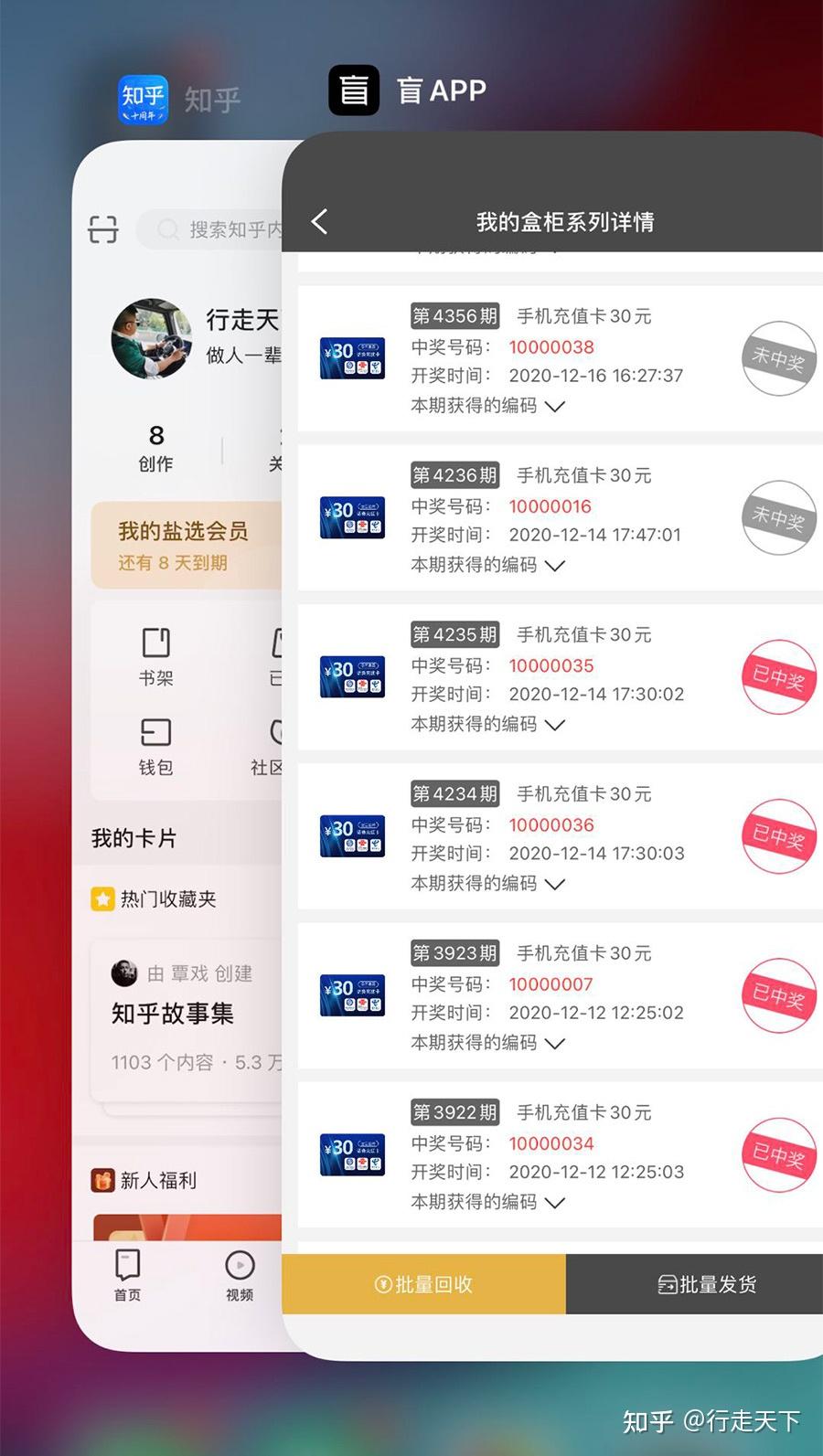Open the 知乎 scan icon
Image resolution: width=823 pixels, height=1456 pixels.
(103, 228)
